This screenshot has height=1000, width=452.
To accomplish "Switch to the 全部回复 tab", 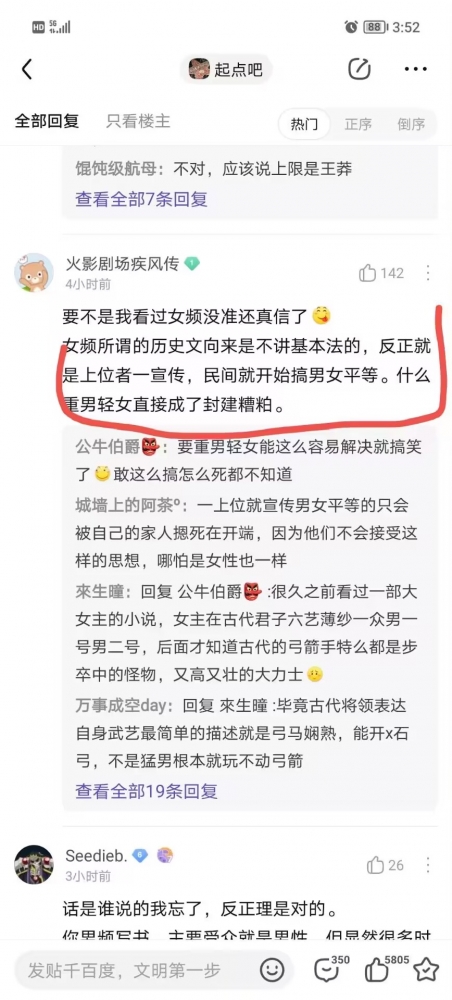I will coord(47,121).
